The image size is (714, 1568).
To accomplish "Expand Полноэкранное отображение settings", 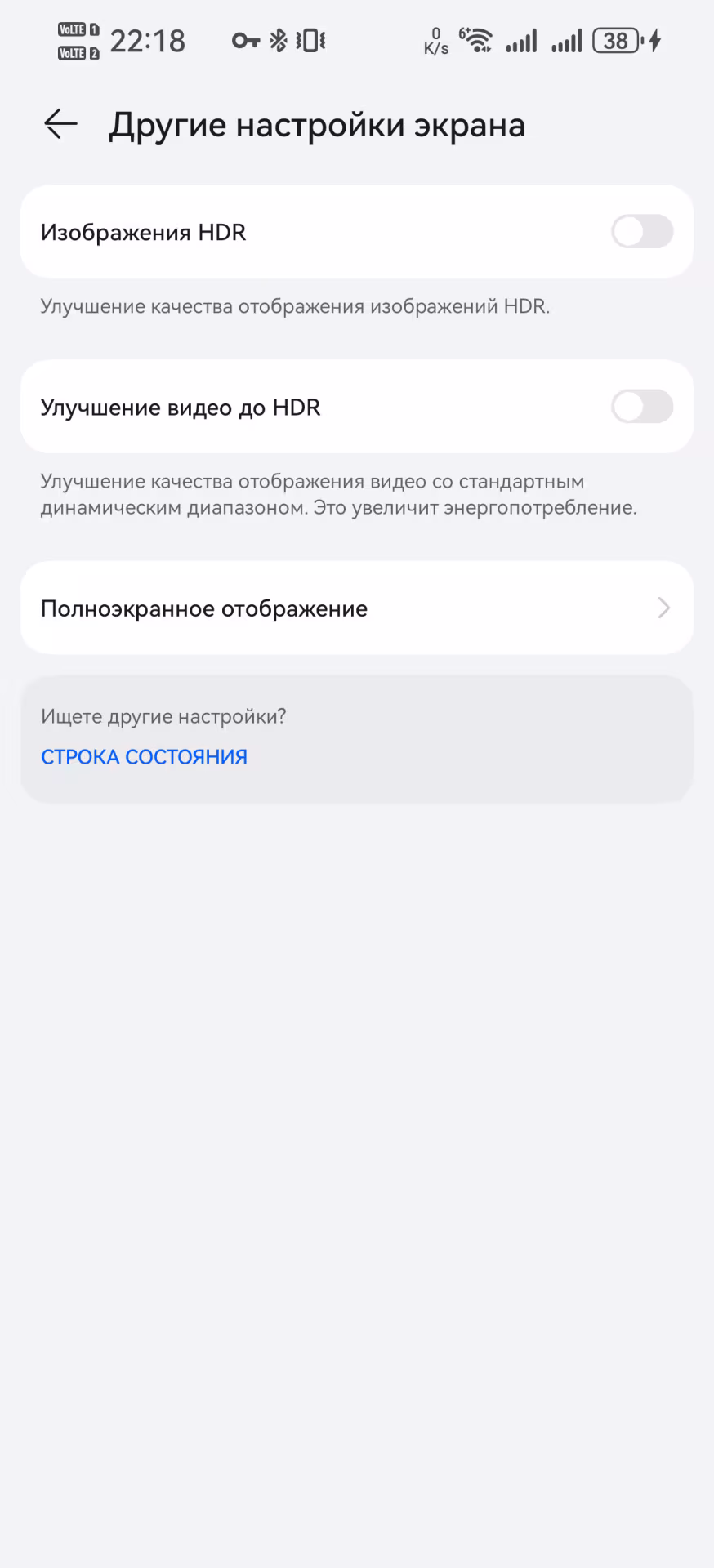I will 357,608.
